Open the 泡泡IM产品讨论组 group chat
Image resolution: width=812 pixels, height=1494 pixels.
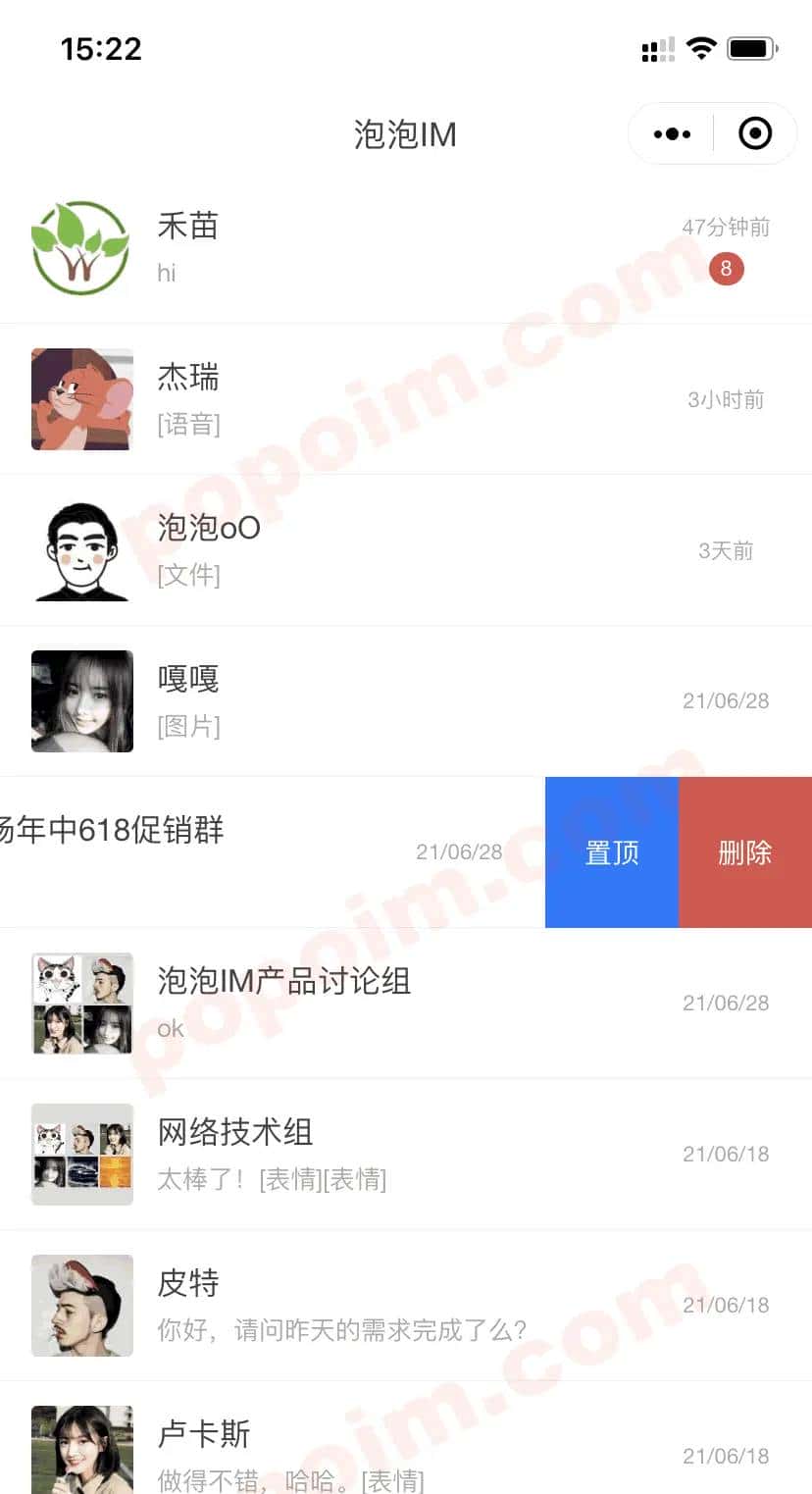tap(392, 1004)
